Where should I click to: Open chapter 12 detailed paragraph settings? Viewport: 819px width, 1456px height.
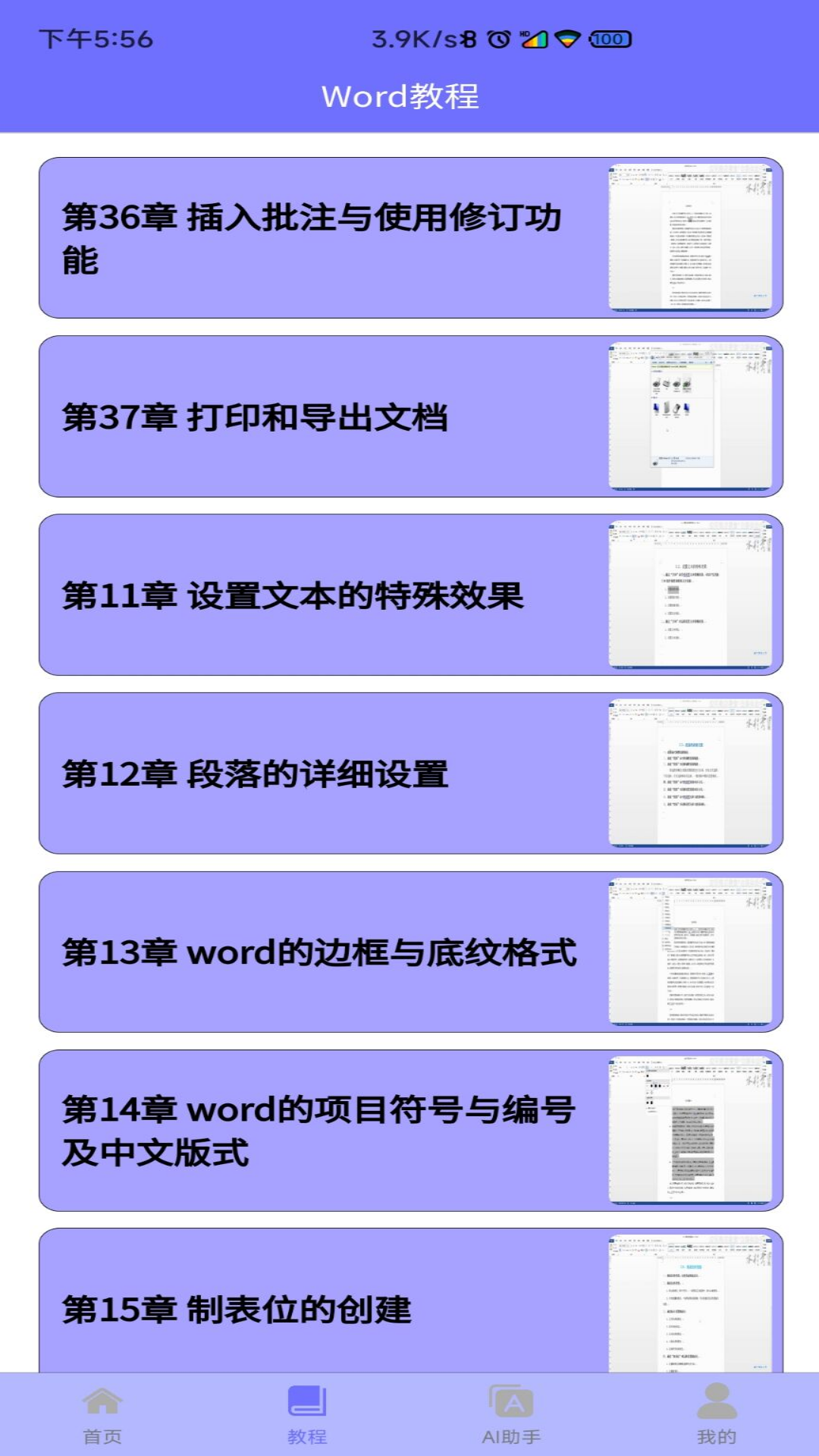pos(409,773)
